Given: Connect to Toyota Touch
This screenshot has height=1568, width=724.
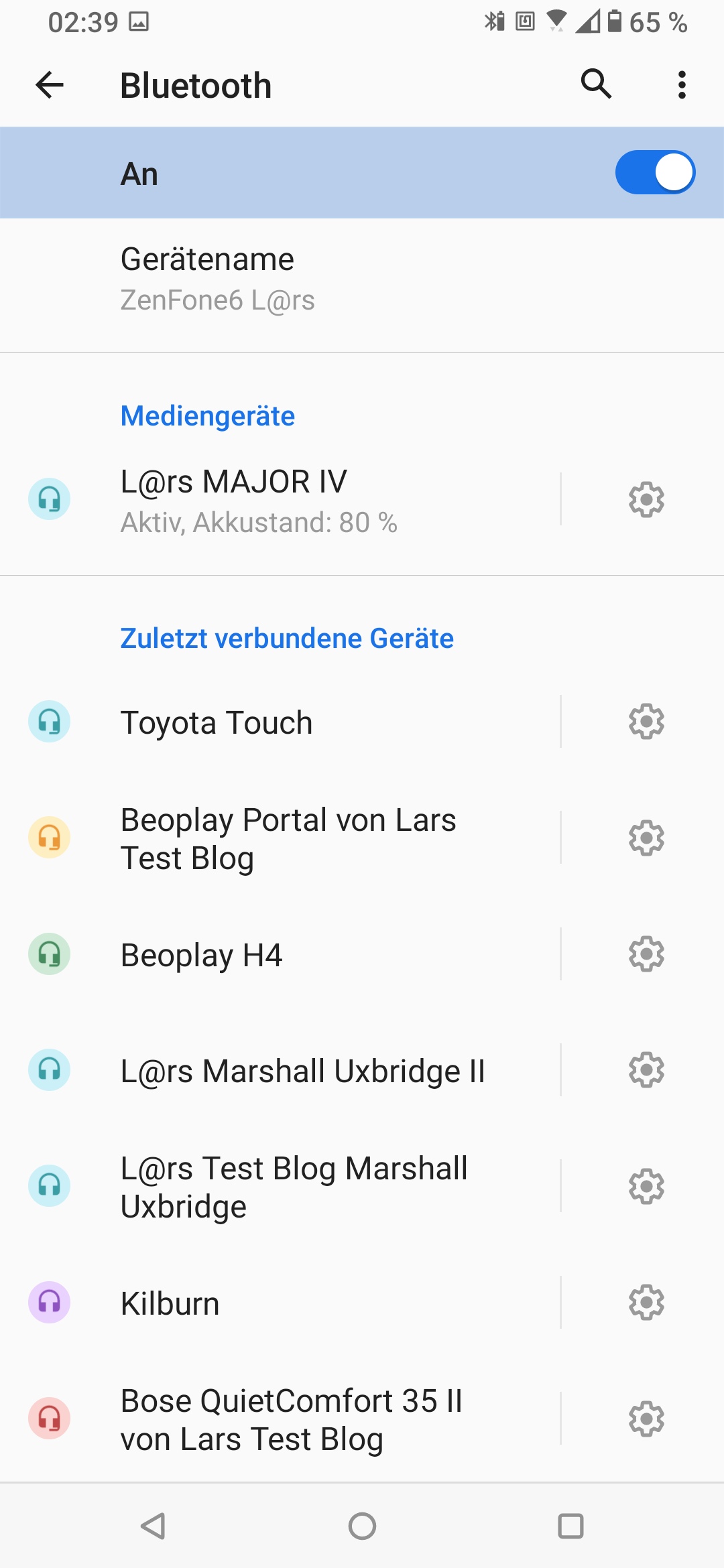Looking at the screenshot, I should (217, 722).
